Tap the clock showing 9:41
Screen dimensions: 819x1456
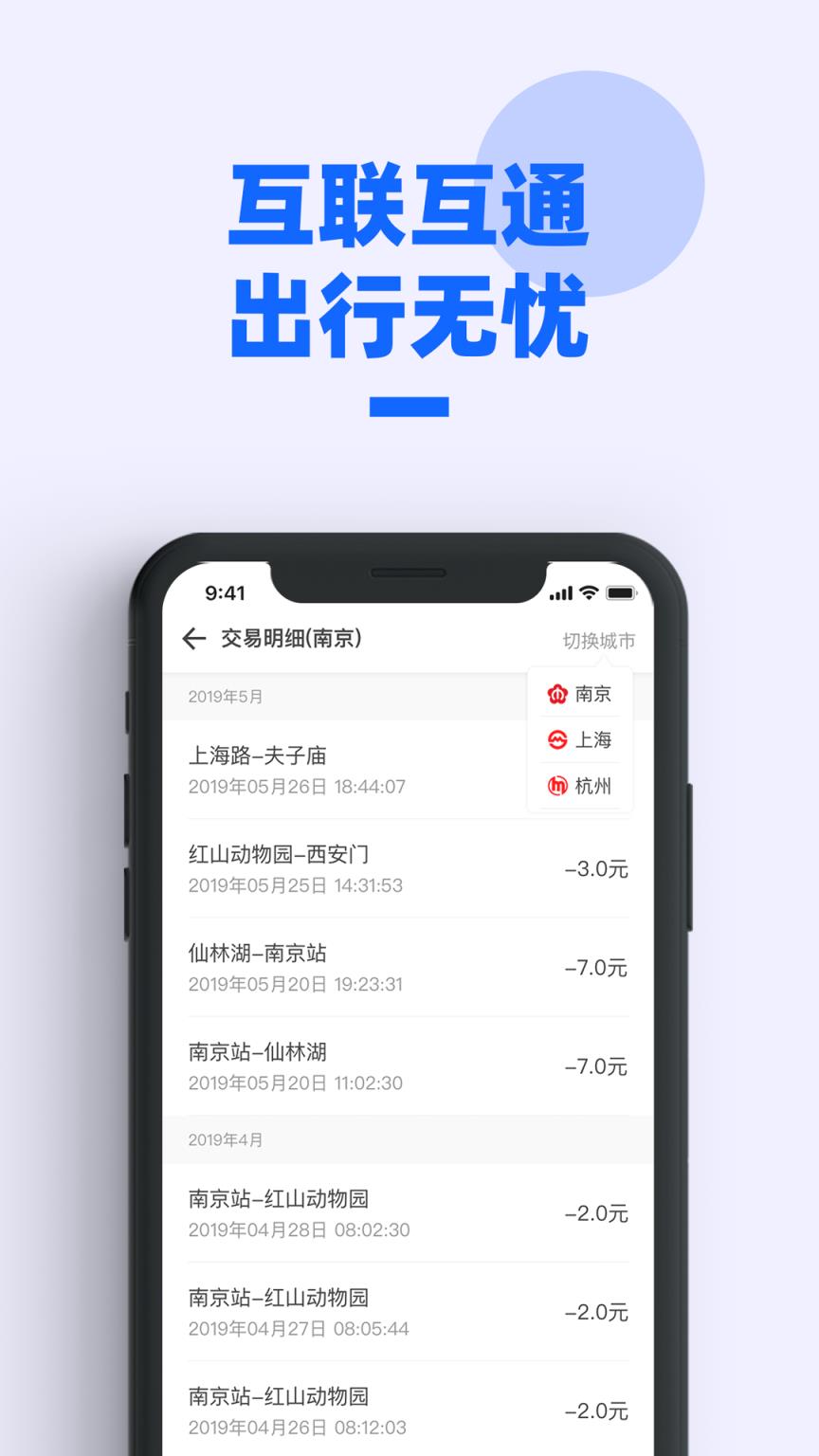tap(226, 591)
